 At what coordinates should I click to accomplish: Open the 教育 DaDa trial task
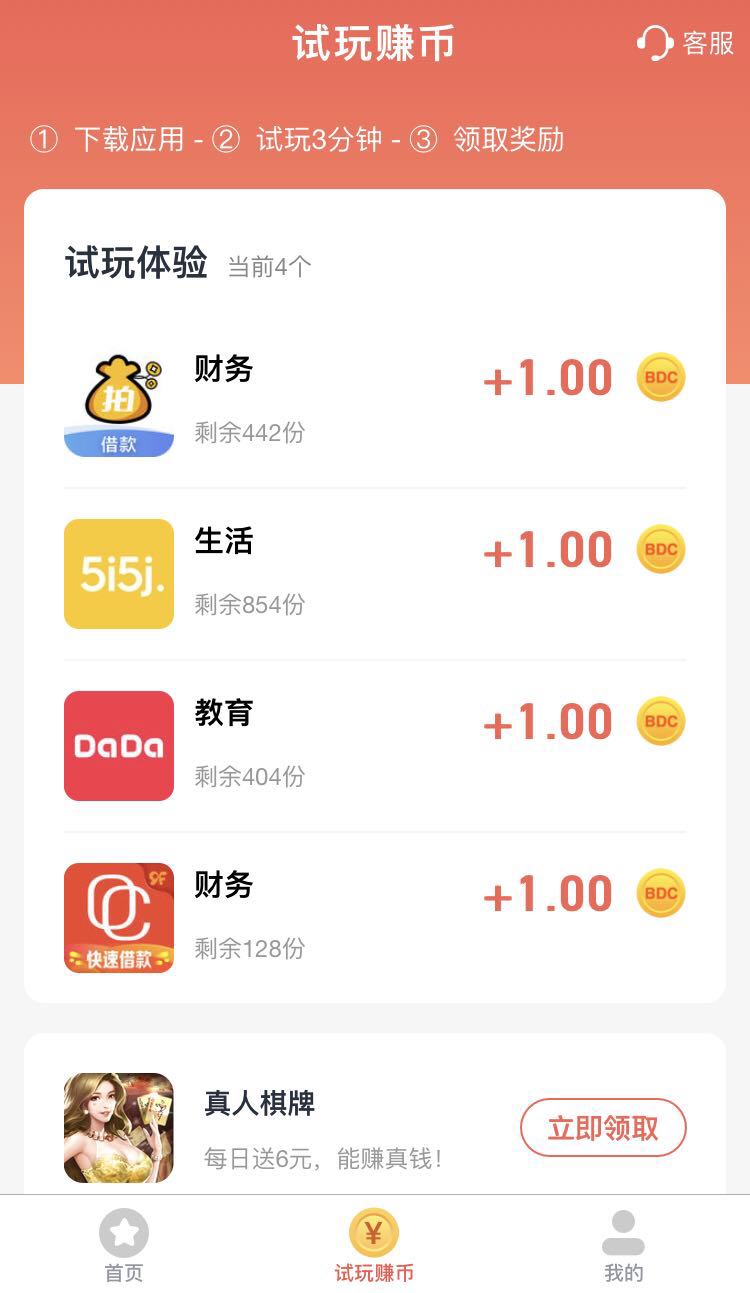374,746
